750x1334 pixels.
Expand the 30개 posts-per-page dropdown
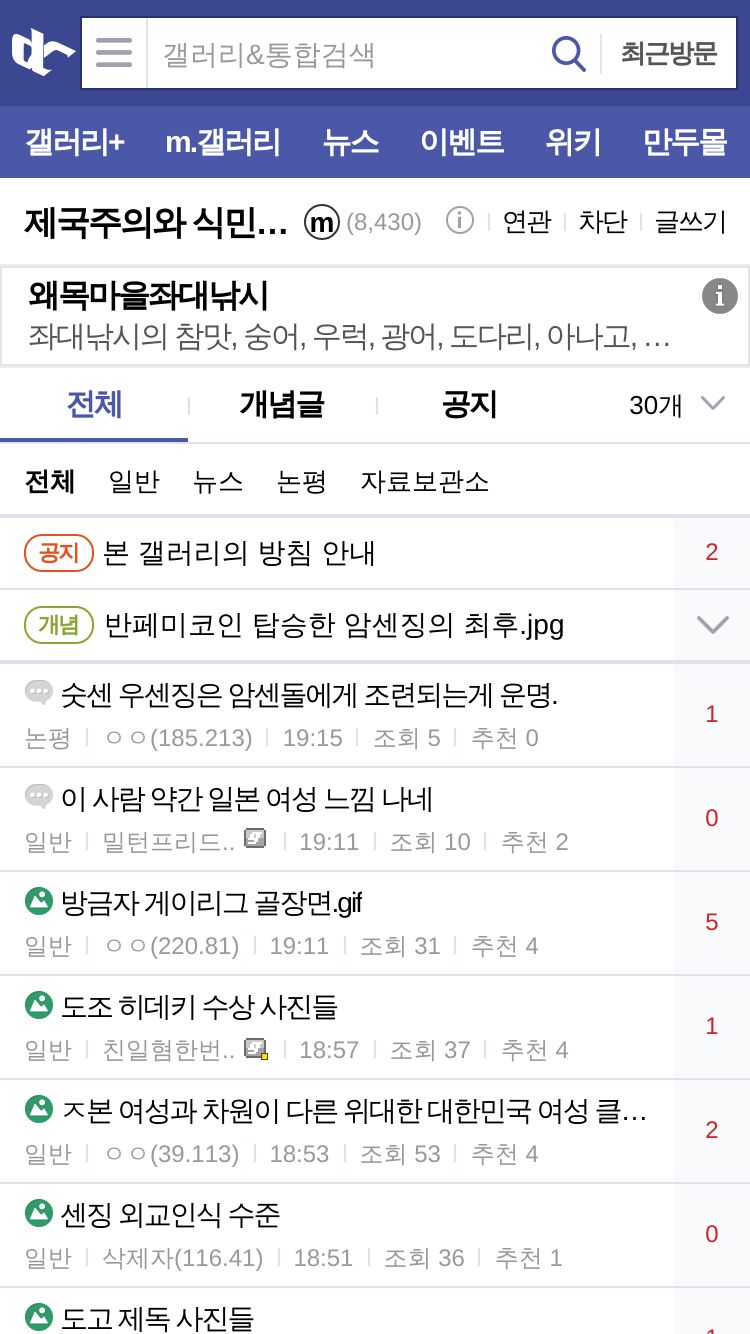click(x=677, y=405)
